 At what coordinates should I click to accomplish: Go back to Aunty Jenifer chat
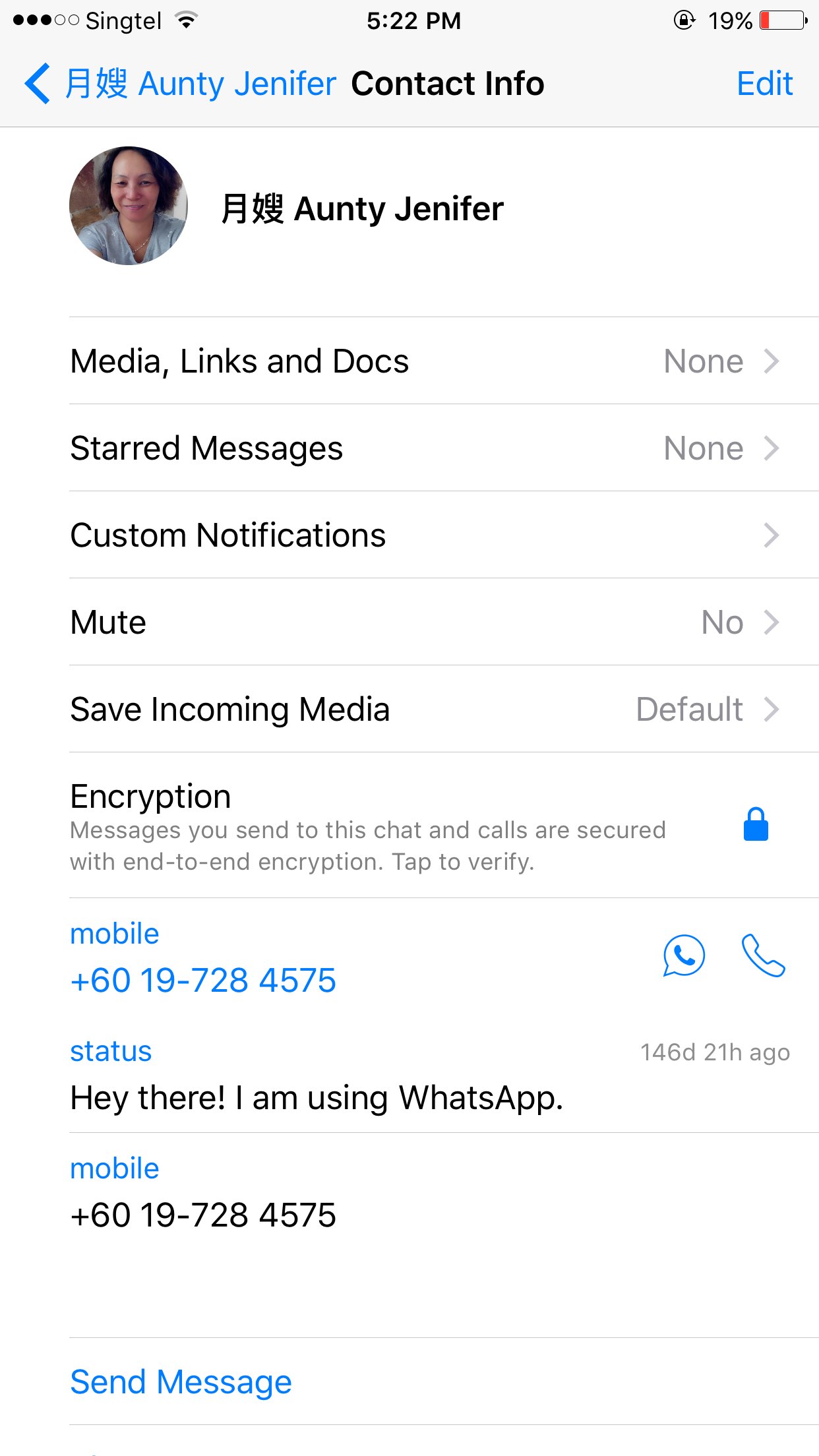tap(178, 84)
